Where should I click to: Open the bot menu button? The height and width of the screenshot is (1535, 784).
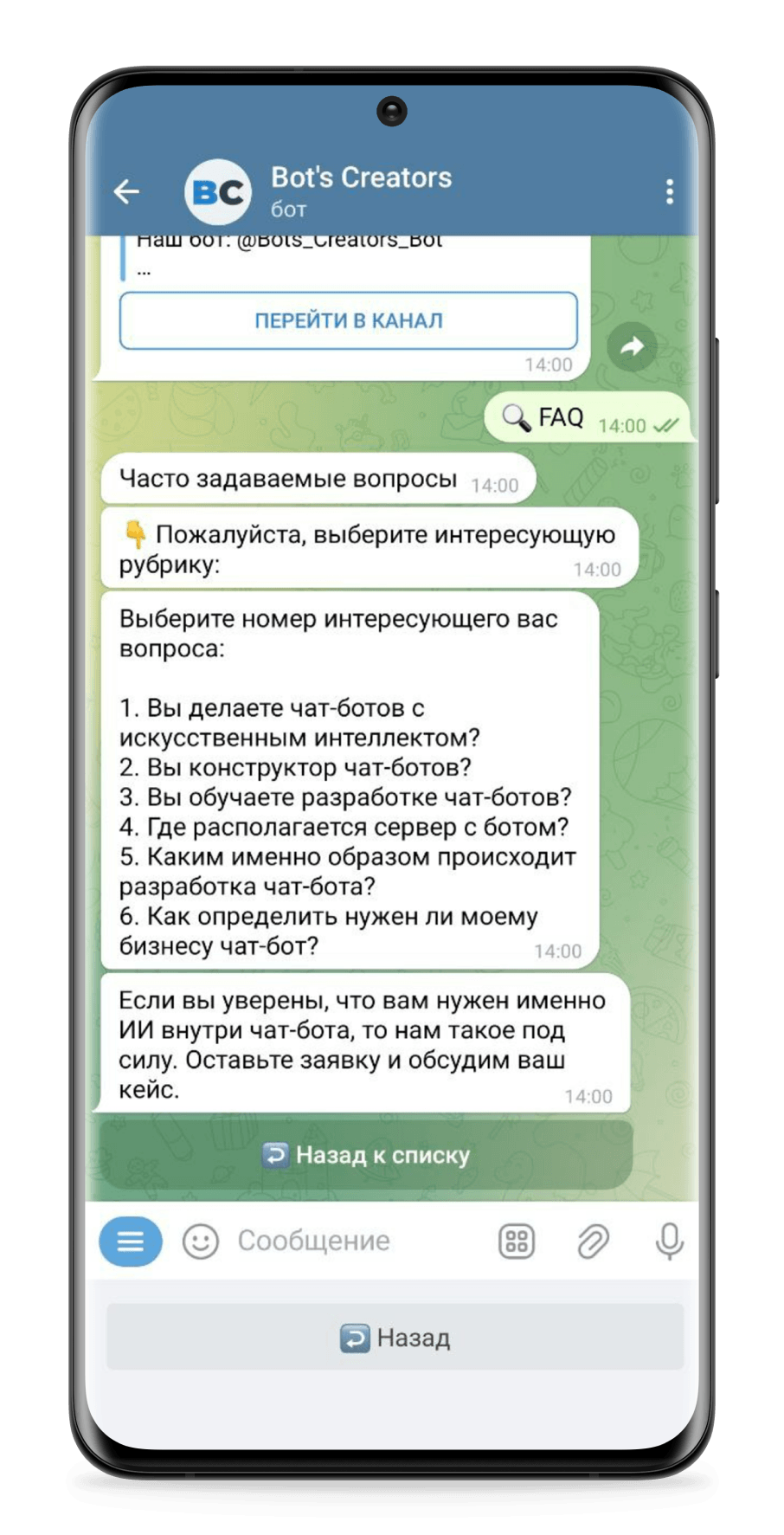coord(131,1242)
